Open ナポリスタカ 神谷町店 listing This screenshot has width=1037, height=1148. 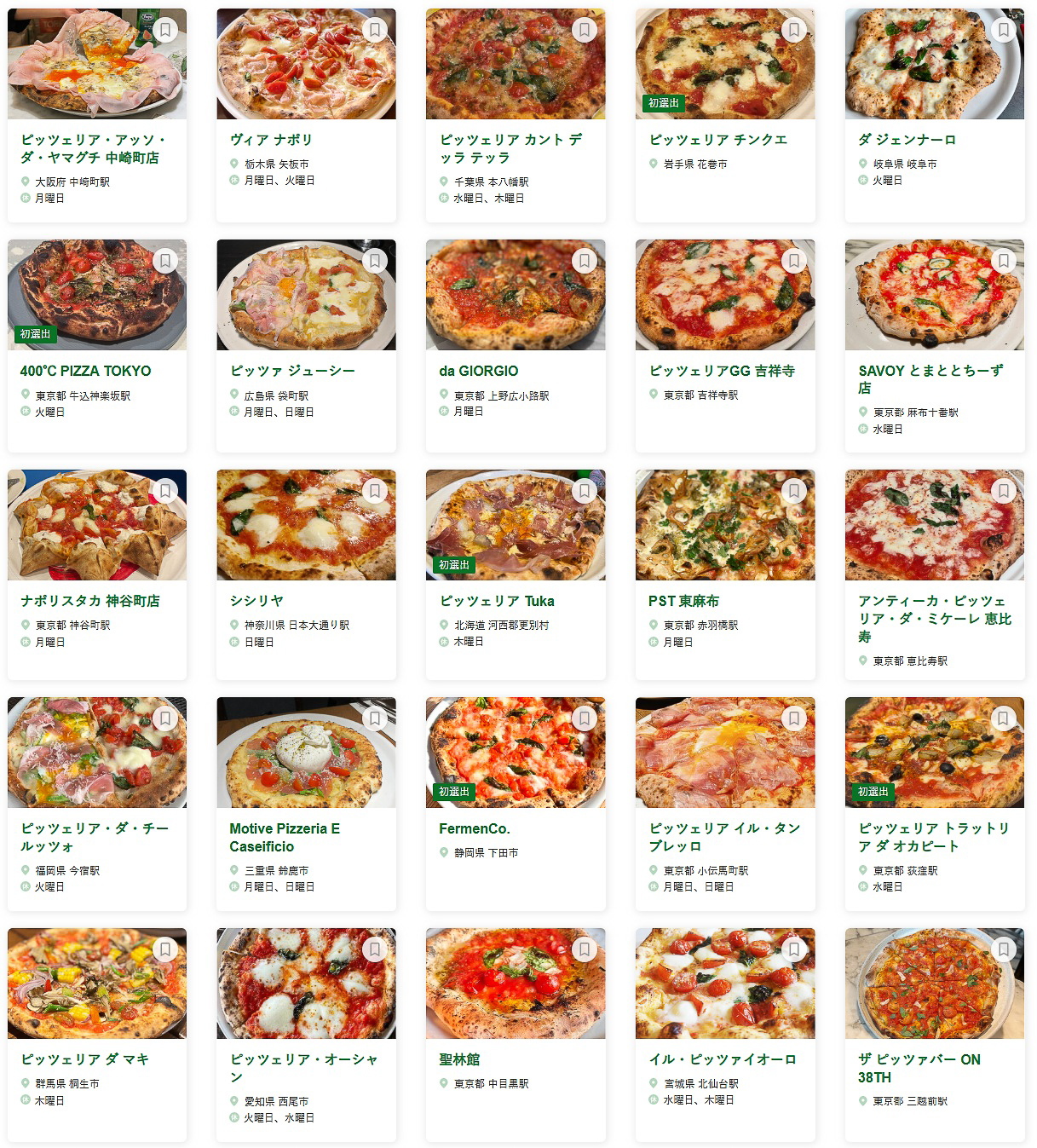coord(90,601)
